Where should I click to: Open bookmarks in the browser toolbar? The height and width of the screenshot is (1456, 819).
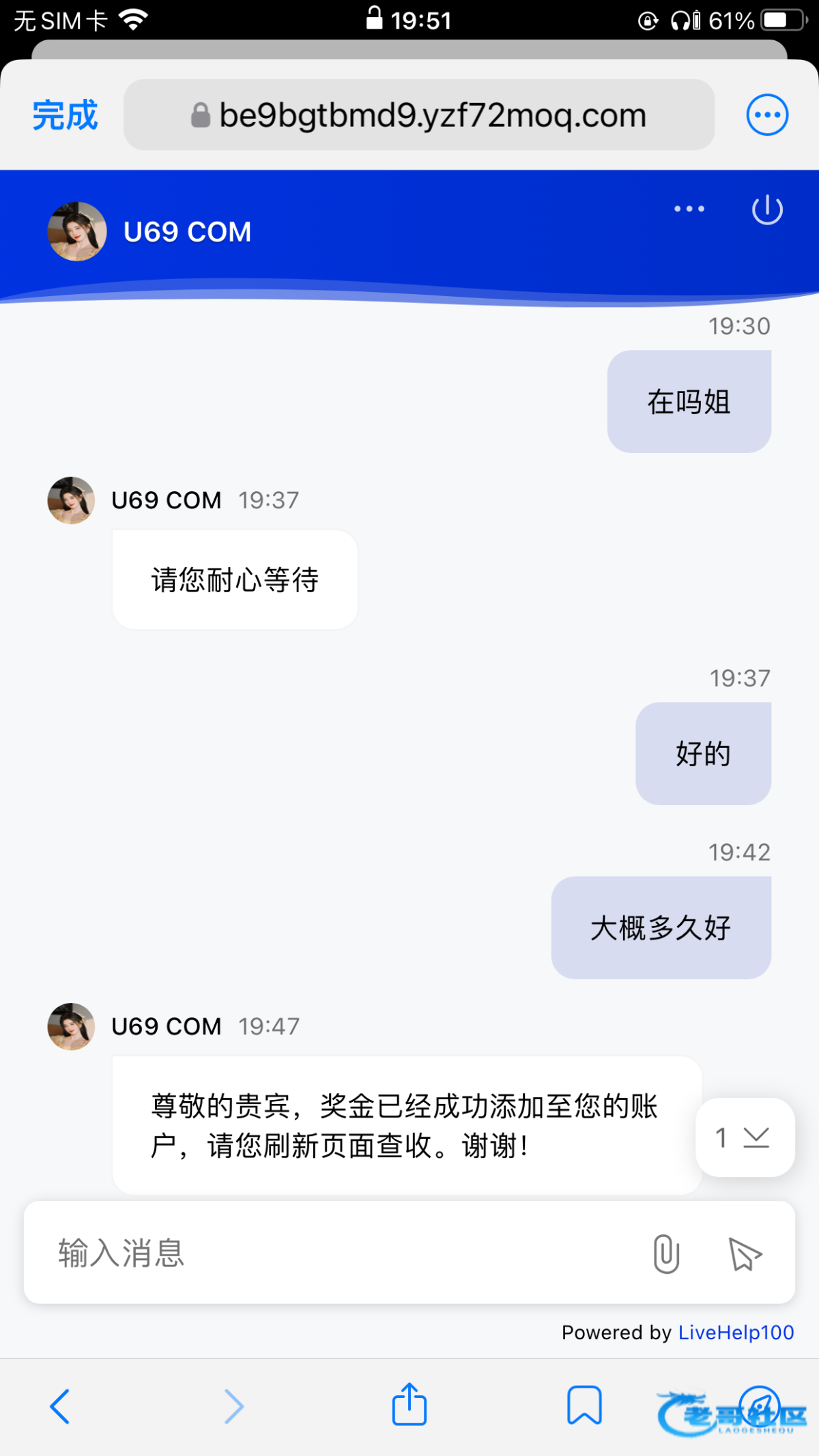pyautogui.click(x=584, y=1406)
